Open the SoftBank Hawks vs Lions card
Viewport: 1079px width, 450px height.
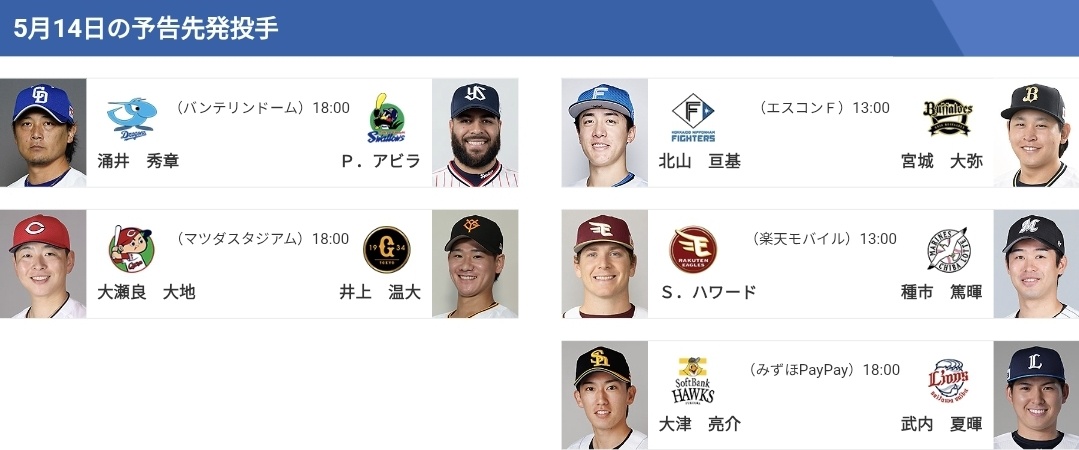820,395
